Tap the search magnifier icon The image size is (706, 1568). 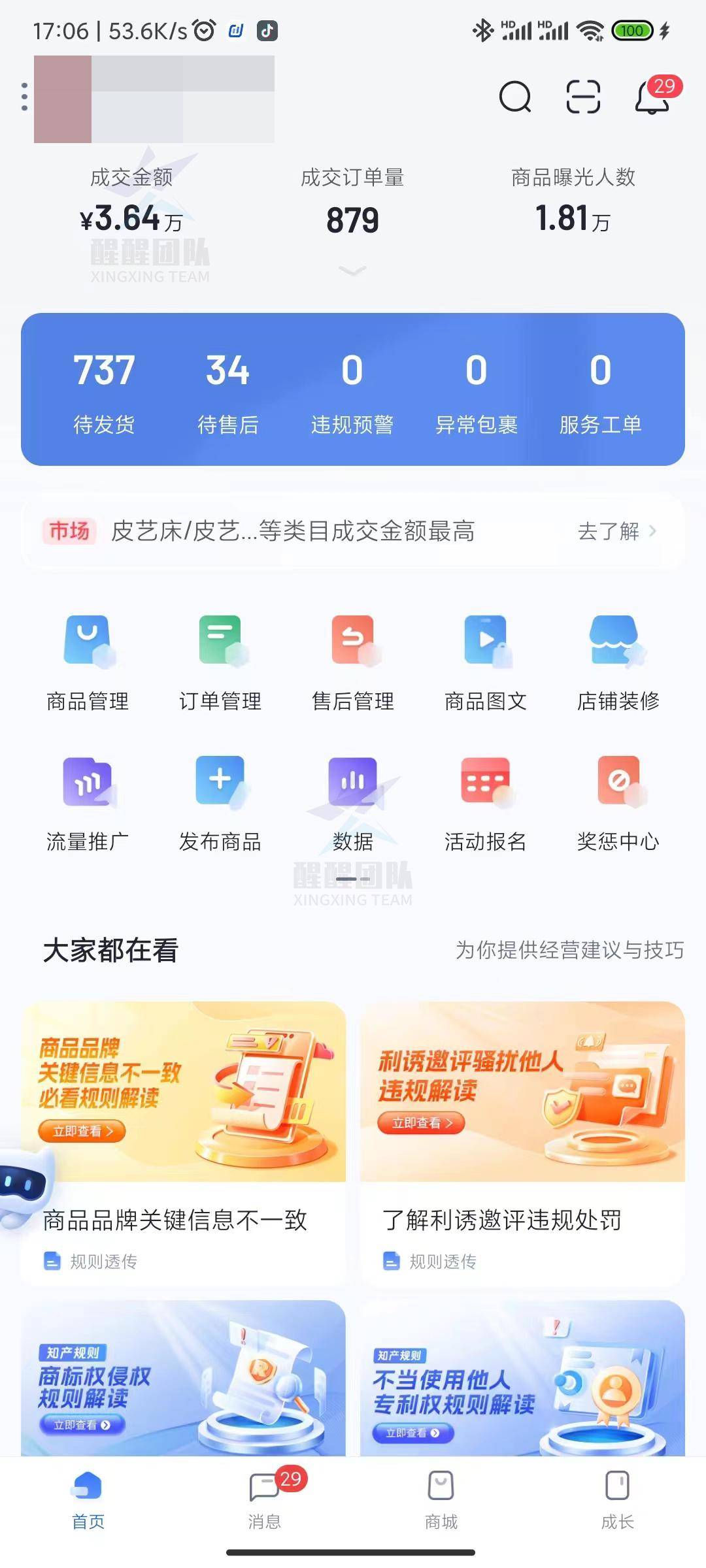(516, 98)
